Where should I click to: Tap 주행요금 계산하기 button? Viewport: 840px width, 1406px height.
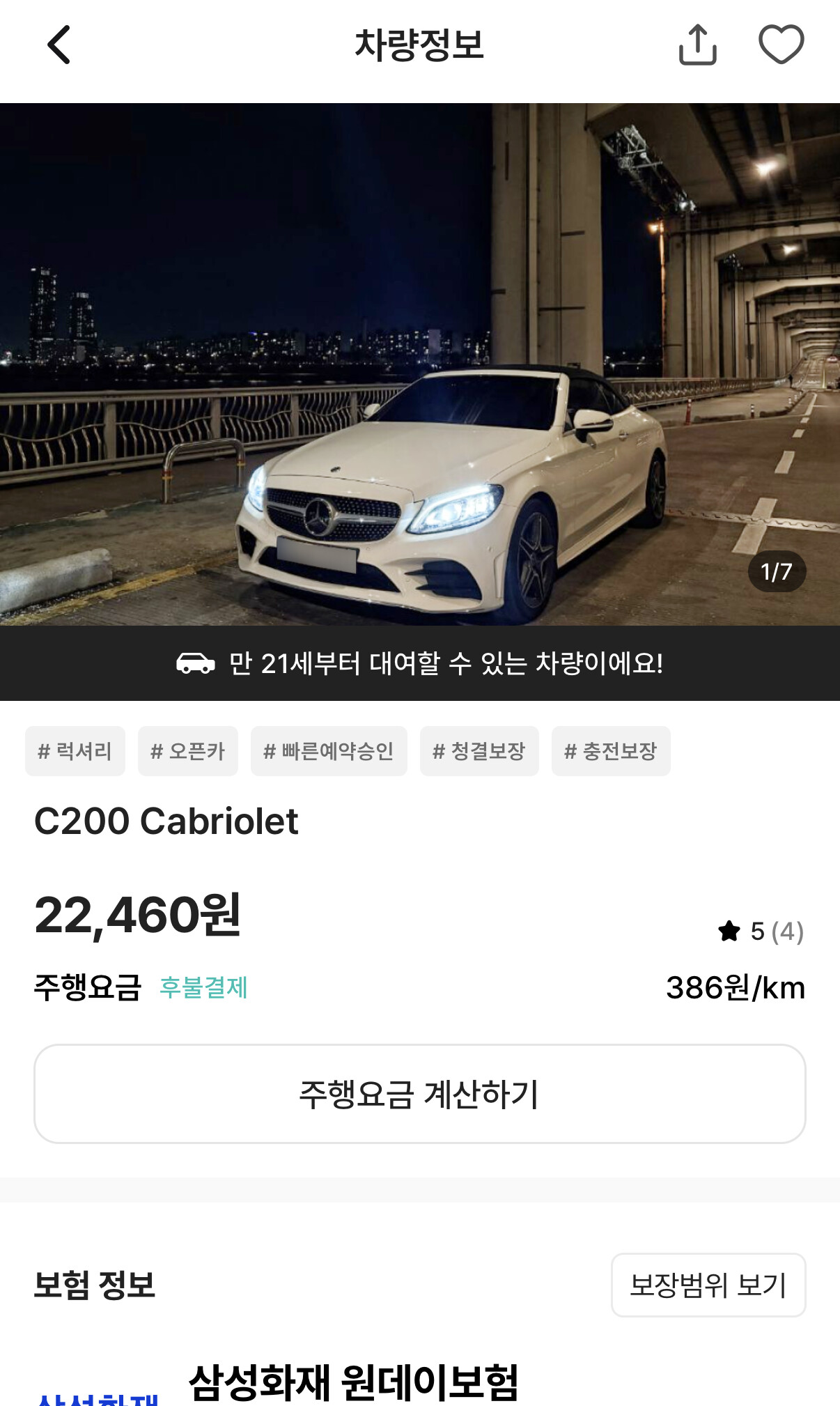point(420,1094)
